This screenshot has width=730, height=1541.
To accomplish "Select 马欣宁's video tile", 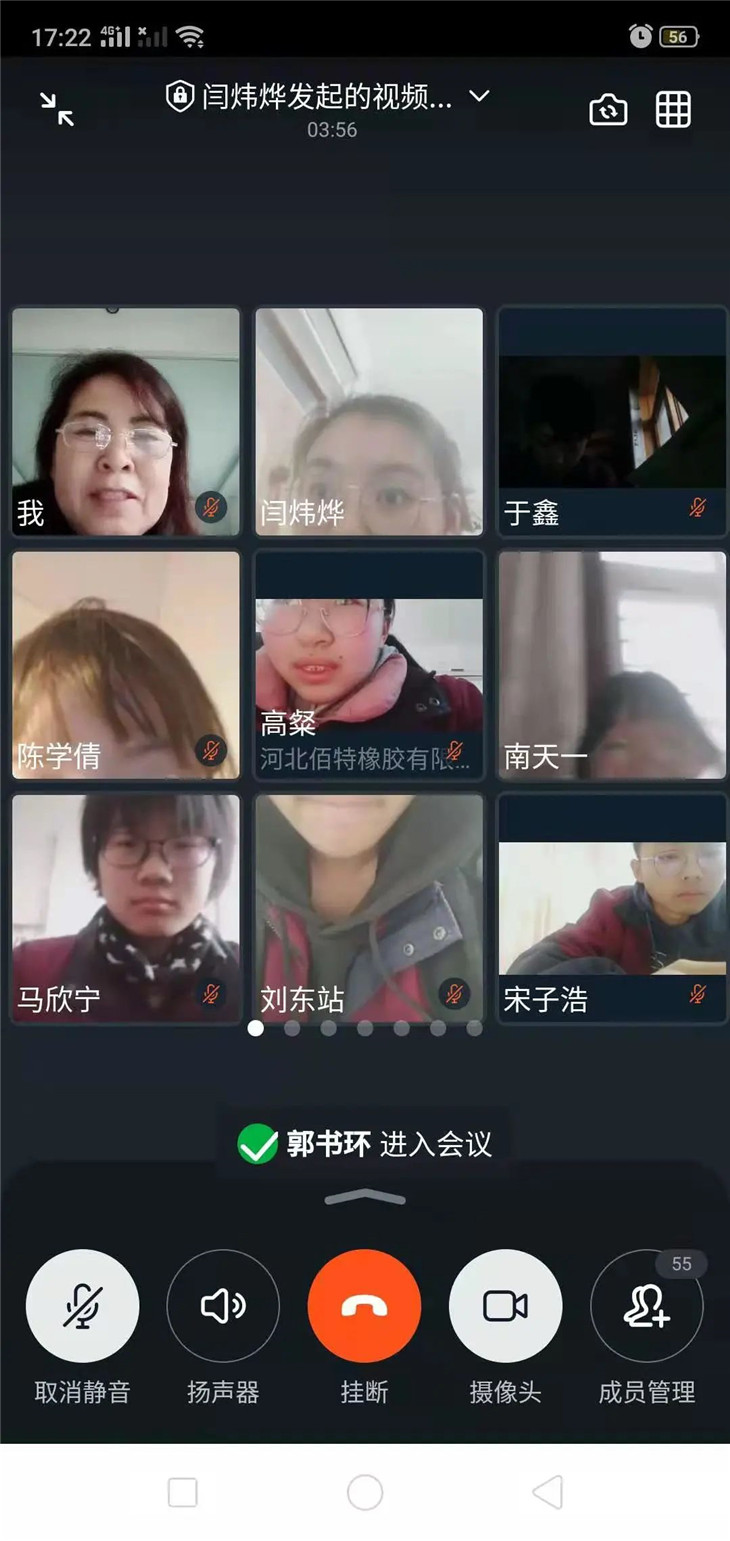I will tap(126, 907).
